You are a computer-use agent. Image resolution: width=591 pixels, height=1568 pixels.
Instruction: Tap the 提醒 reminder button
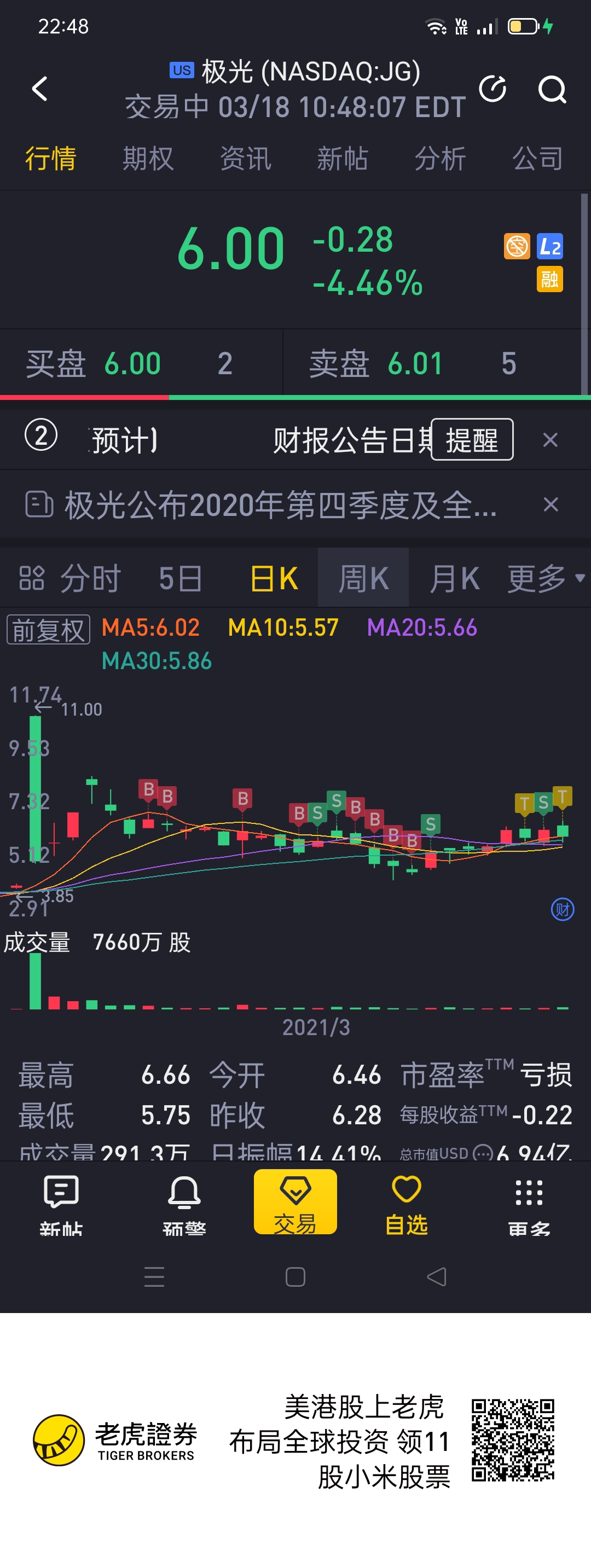click(472, 439)
